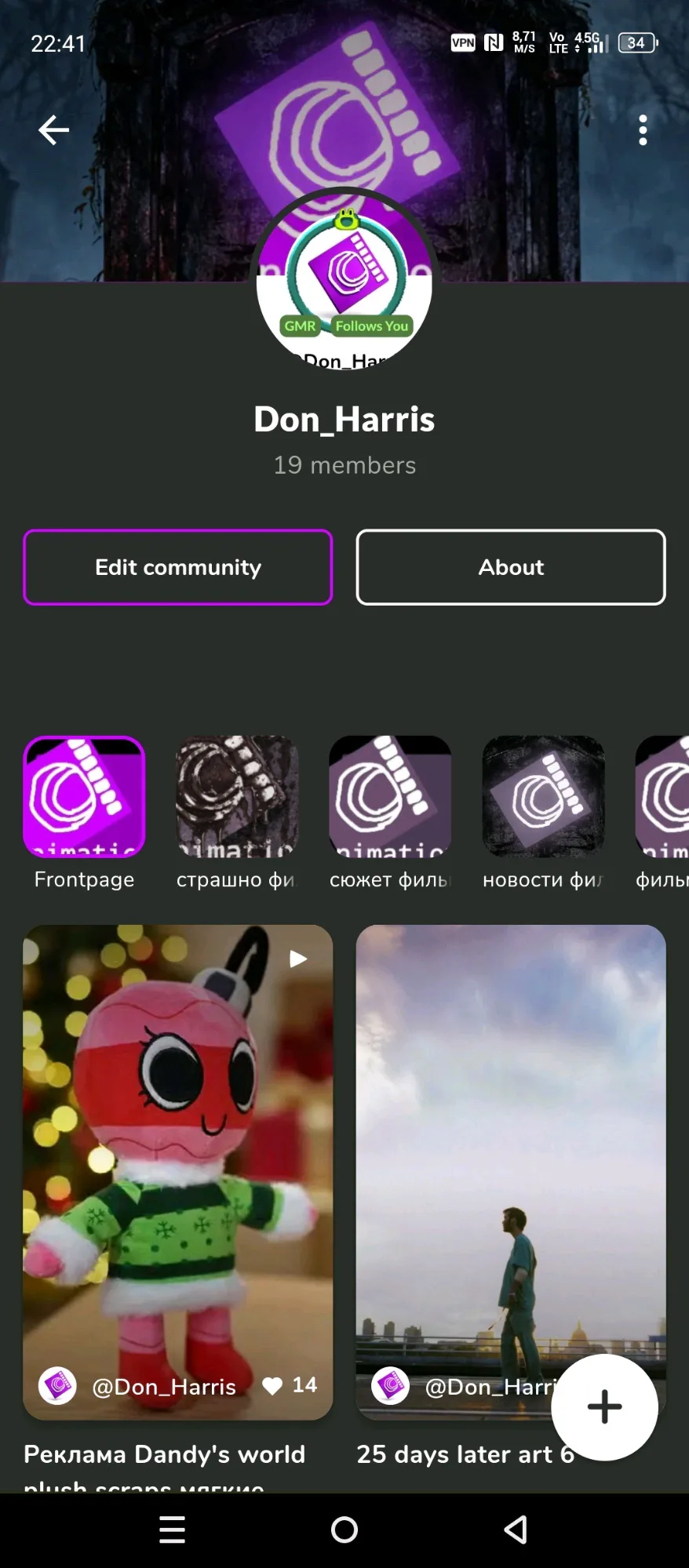
Task: Tap the Edit community button
Action: coord(178,567)
